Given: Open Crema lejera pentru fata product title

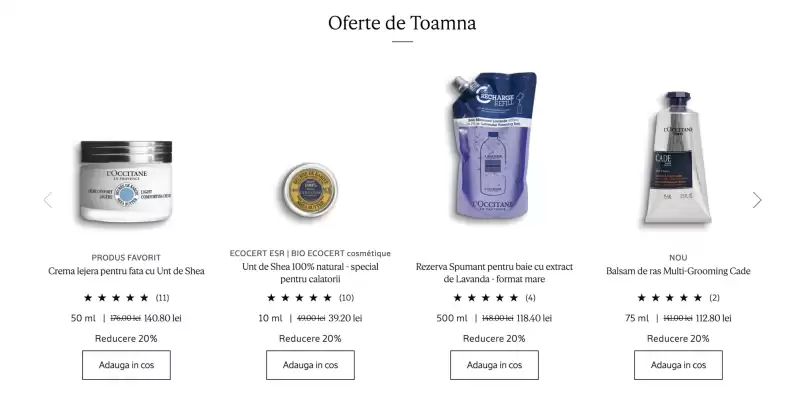Looking at the screenshot, I should [x=126, y=271].
